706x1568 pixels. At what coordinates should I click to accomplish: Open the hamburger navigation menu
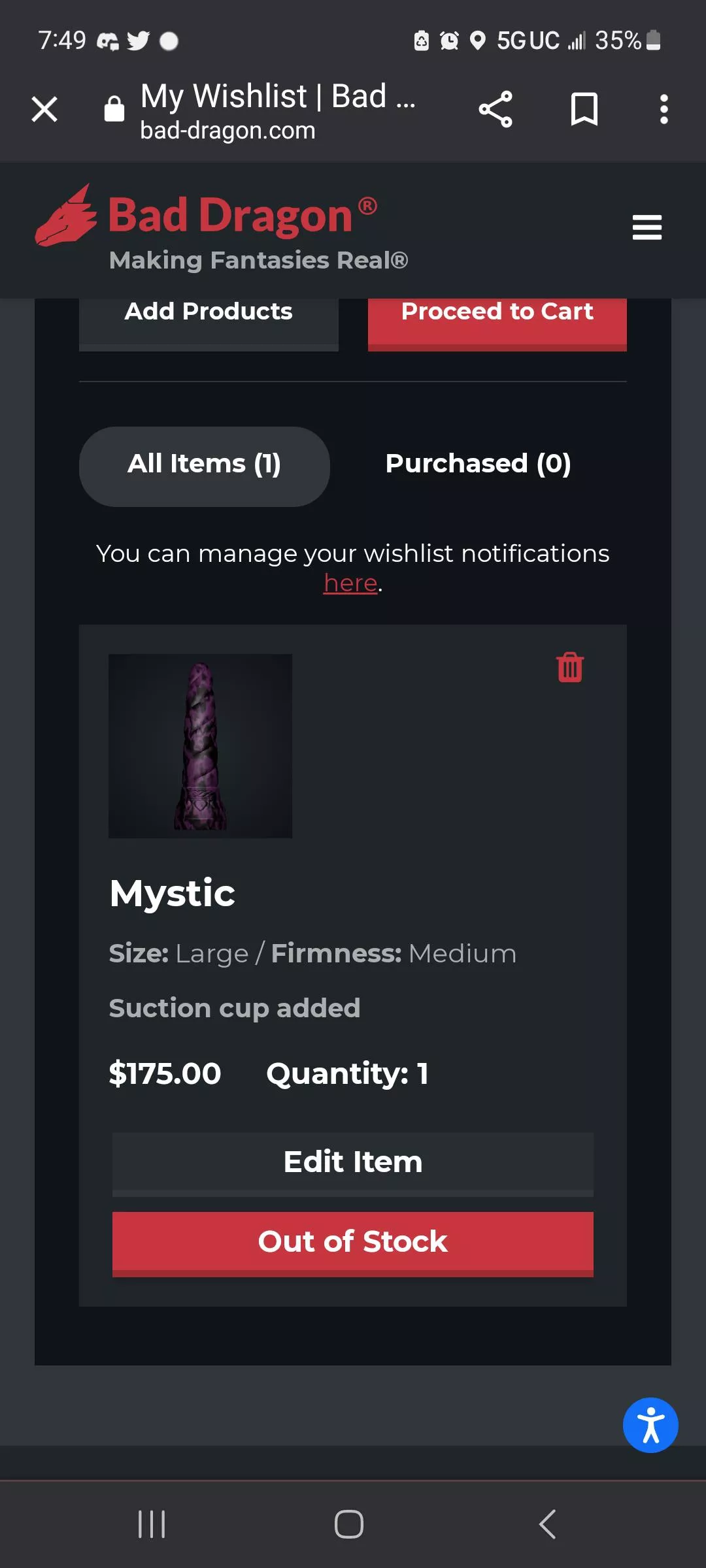647,227
